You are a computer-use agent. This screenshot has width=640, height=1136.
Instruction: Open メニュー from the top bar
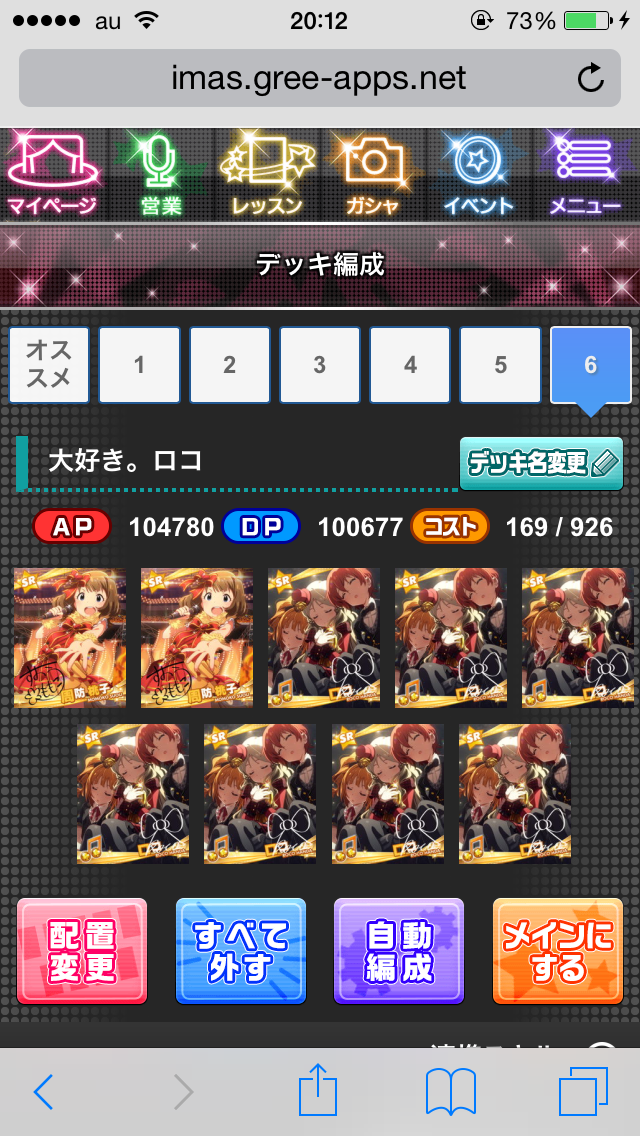[586, 176]
